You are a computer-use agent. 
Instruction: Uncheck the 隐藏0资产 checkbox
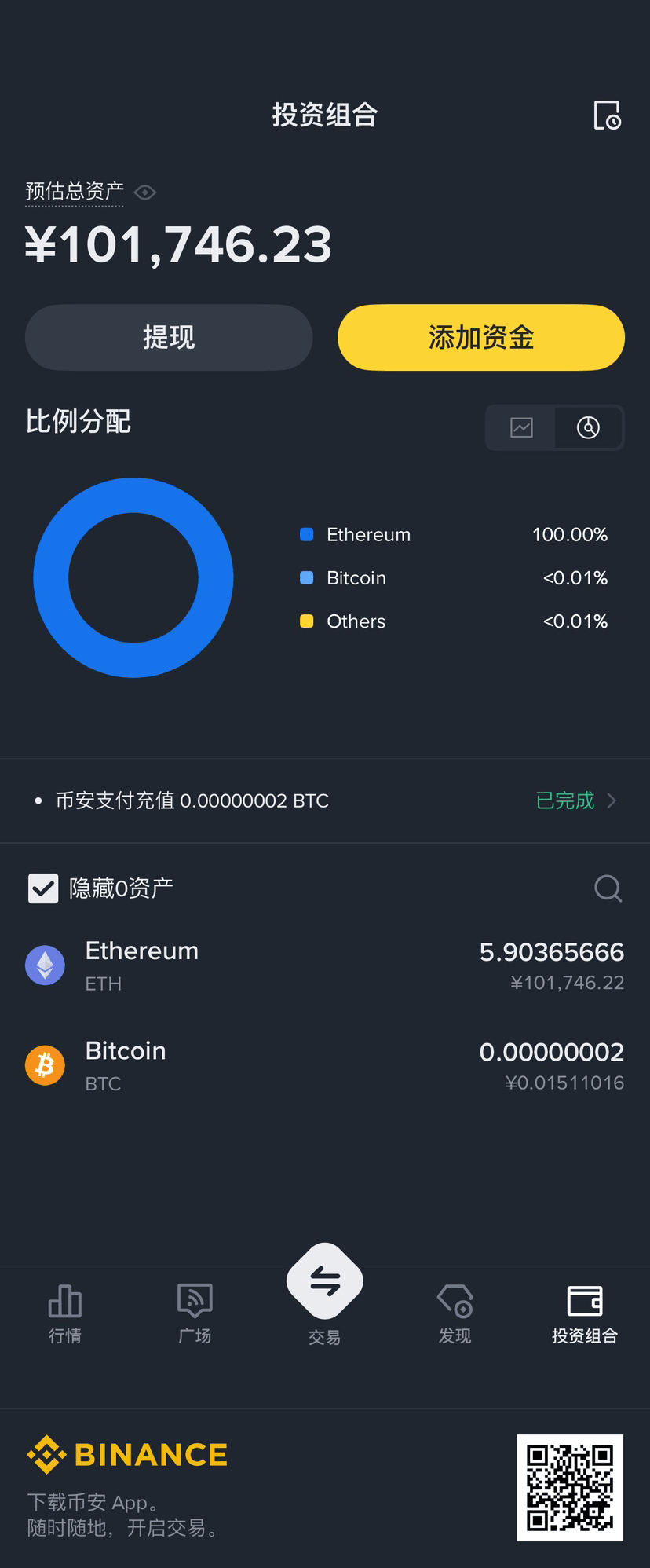click(x=43, y=888)
